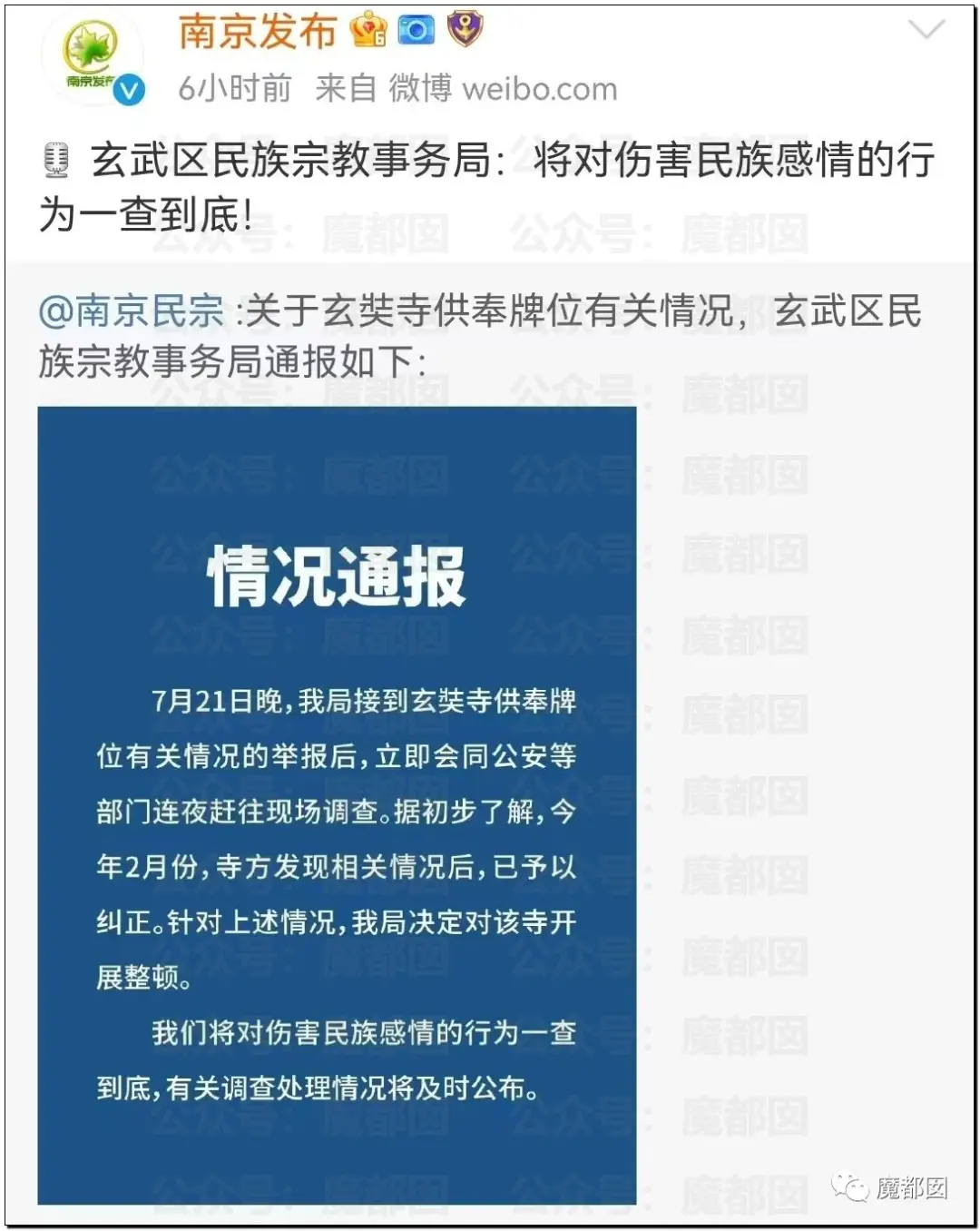Open the 南京发布 username link
This screenshot has height=1231, width=980.
pos(258,33)
